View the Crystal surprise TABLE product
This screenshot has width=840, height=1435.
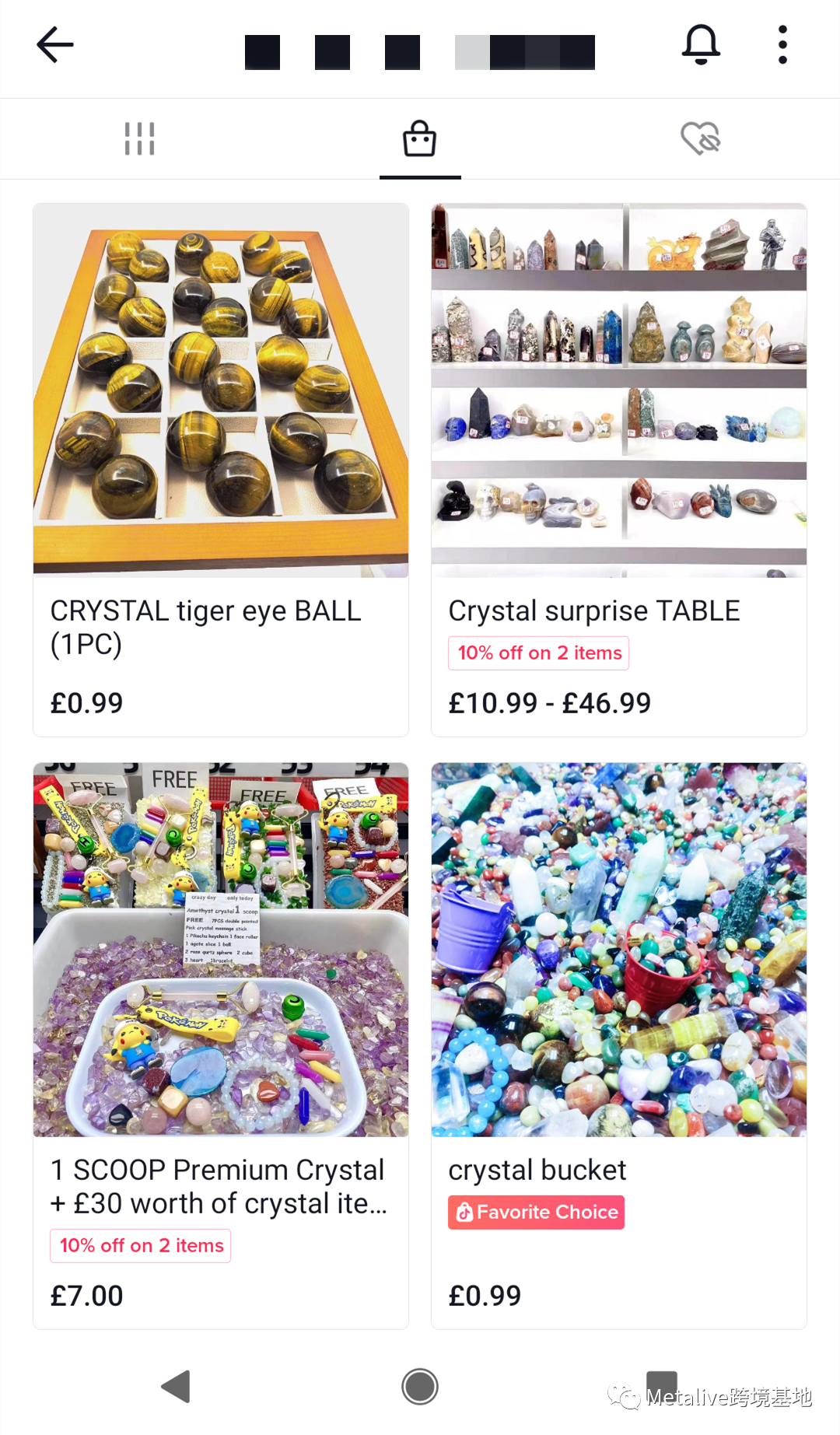tap(619, 470)
